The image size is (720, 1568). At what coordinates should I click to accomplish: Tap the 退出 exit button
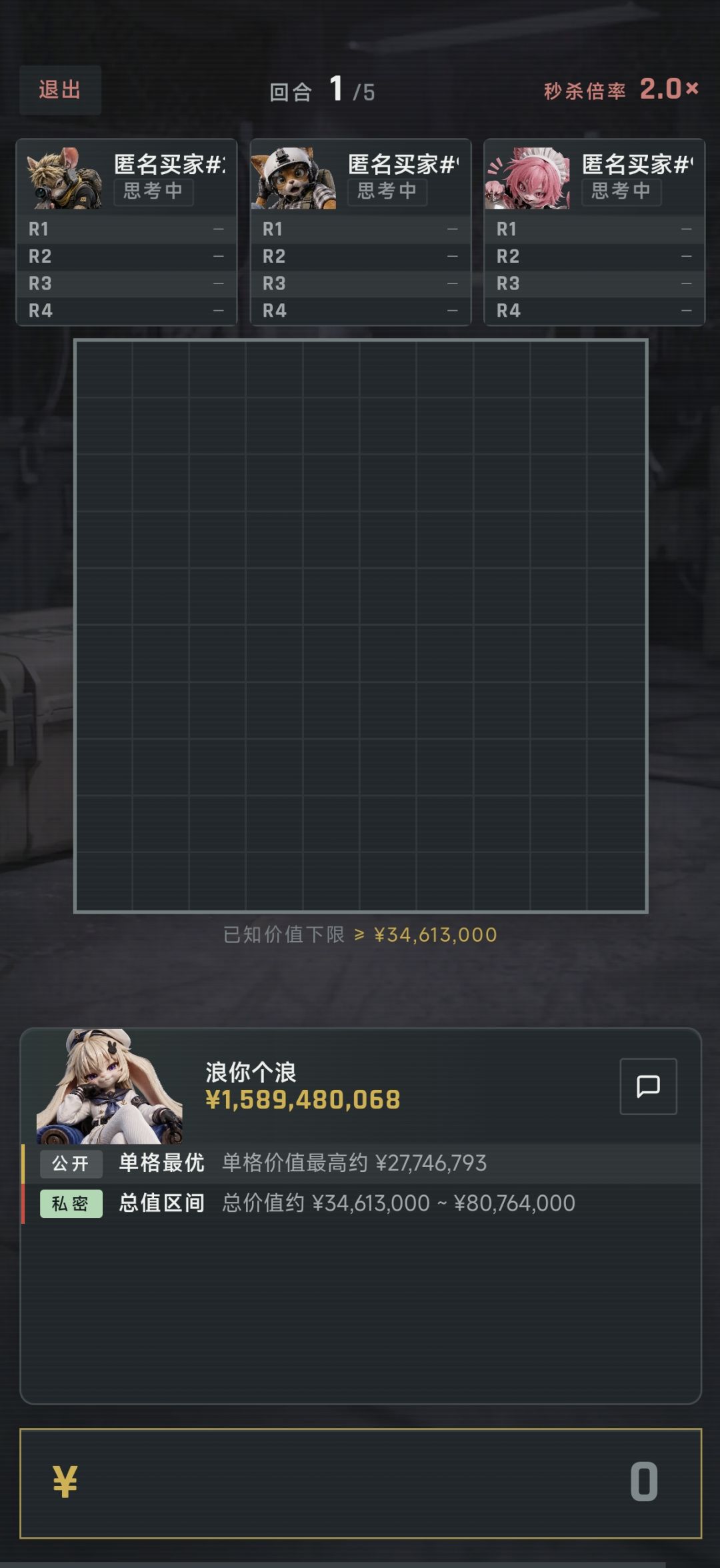[x=60, y=90]
